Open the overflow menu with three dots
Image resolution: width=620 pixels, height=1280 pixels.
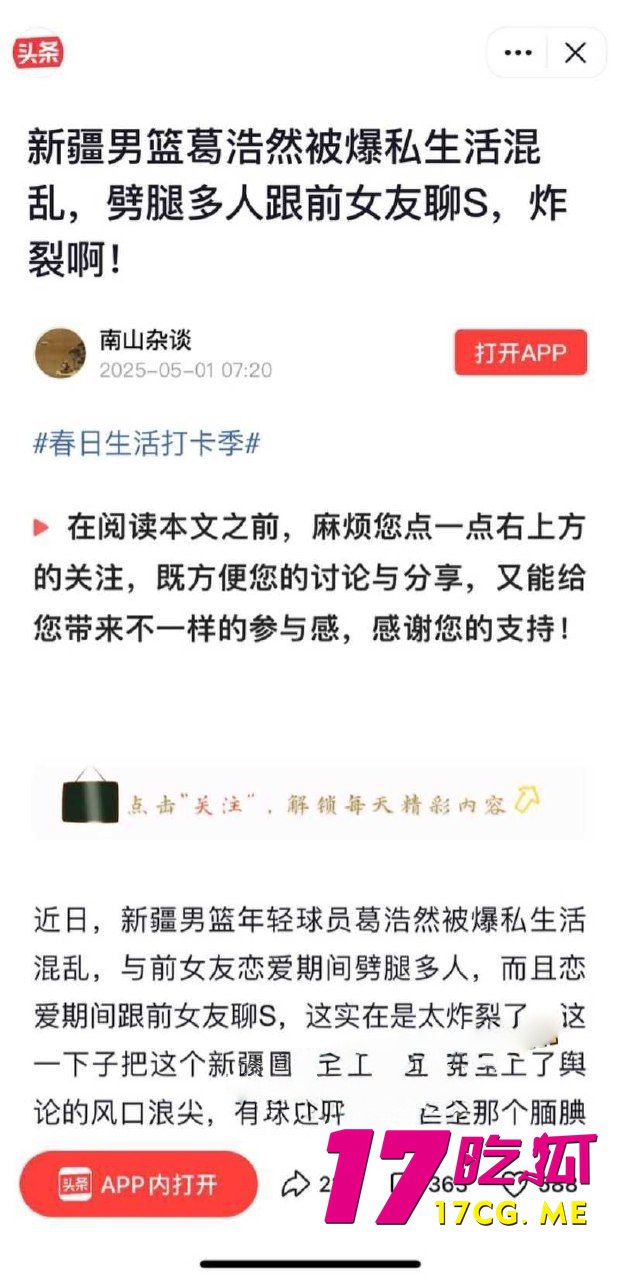(518, 53)
